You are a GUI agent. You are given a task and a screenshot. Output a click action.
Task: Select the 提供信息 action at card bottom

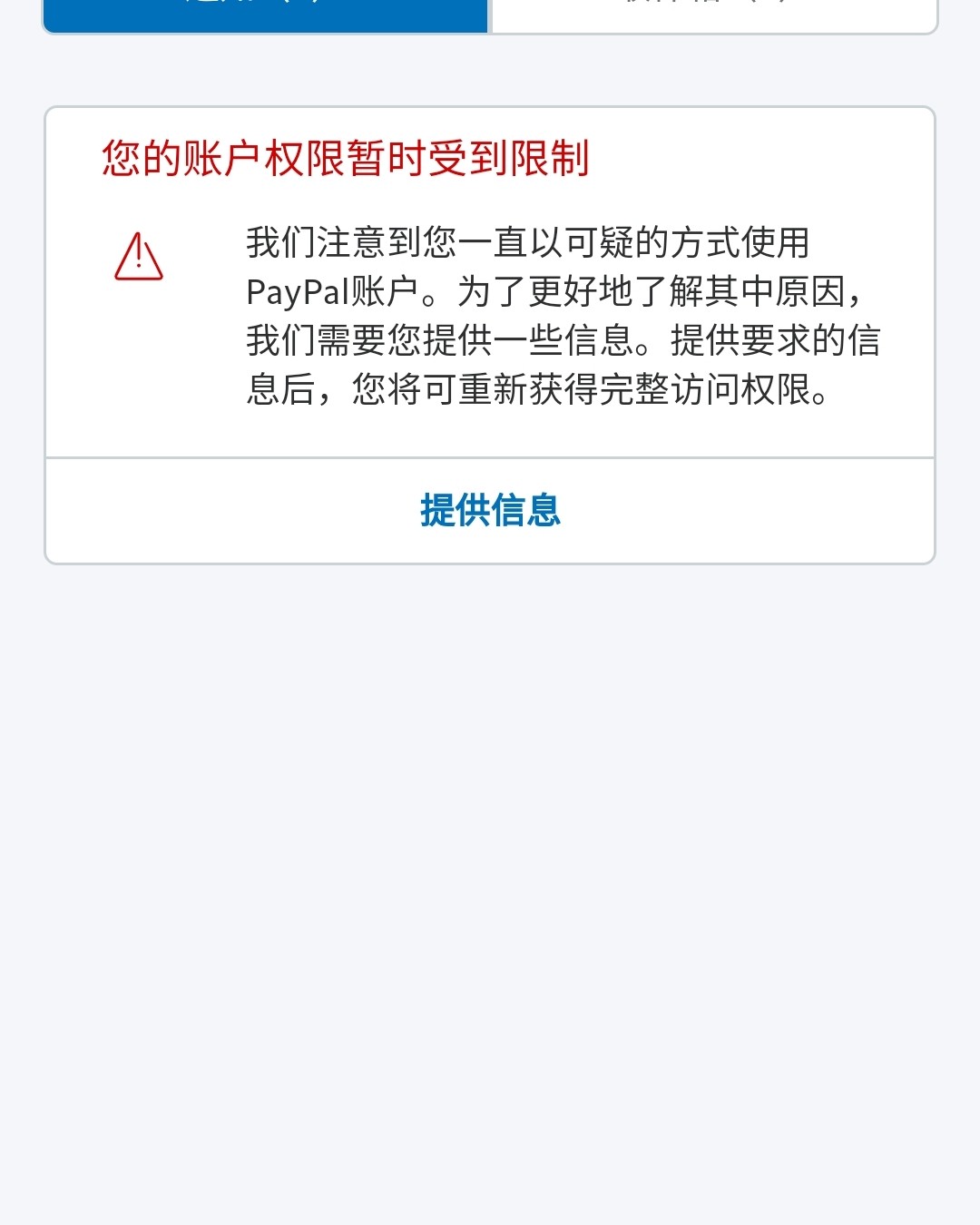[489, 511]
